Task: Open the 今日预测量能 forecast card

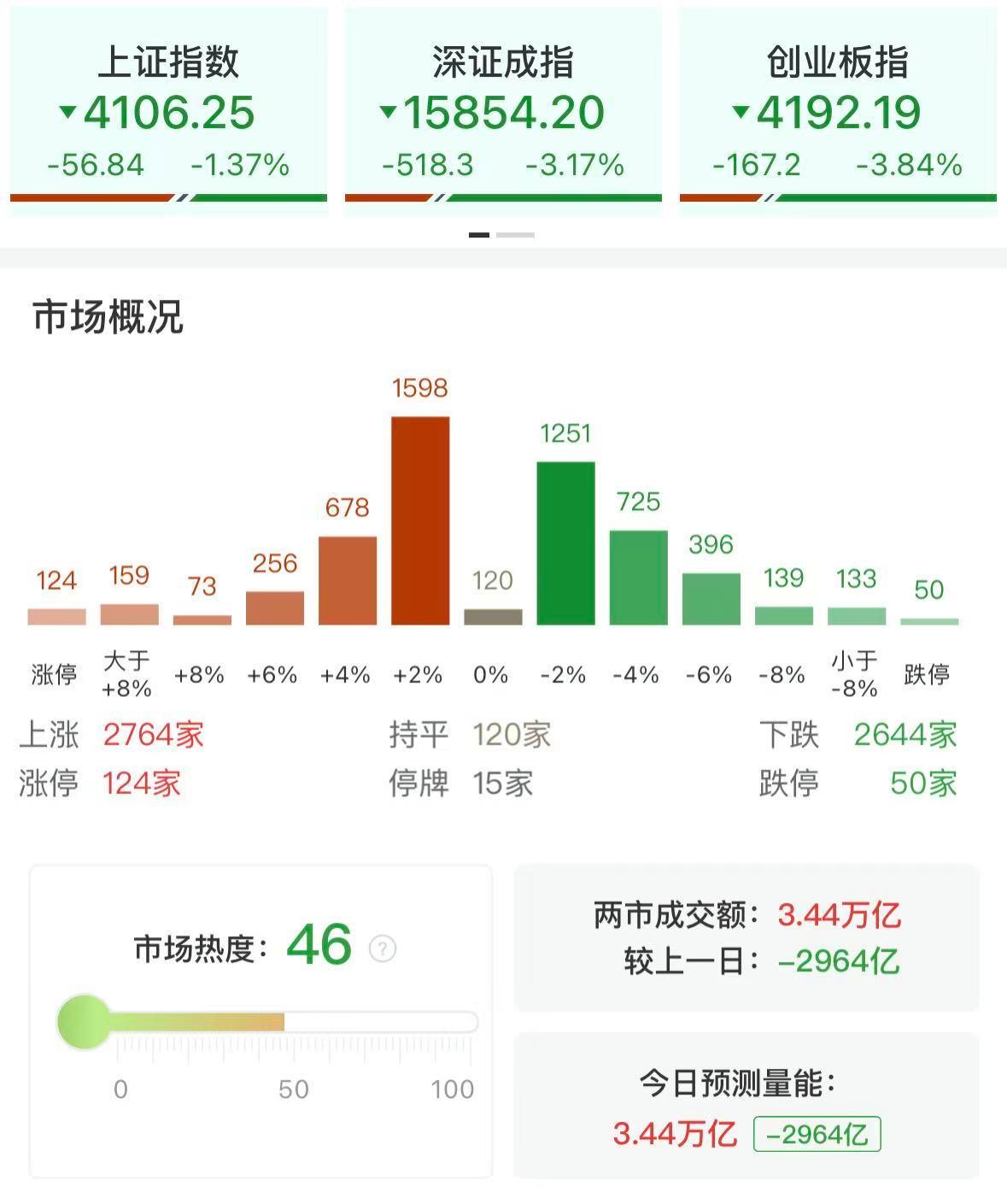Action: point(746,1107)
